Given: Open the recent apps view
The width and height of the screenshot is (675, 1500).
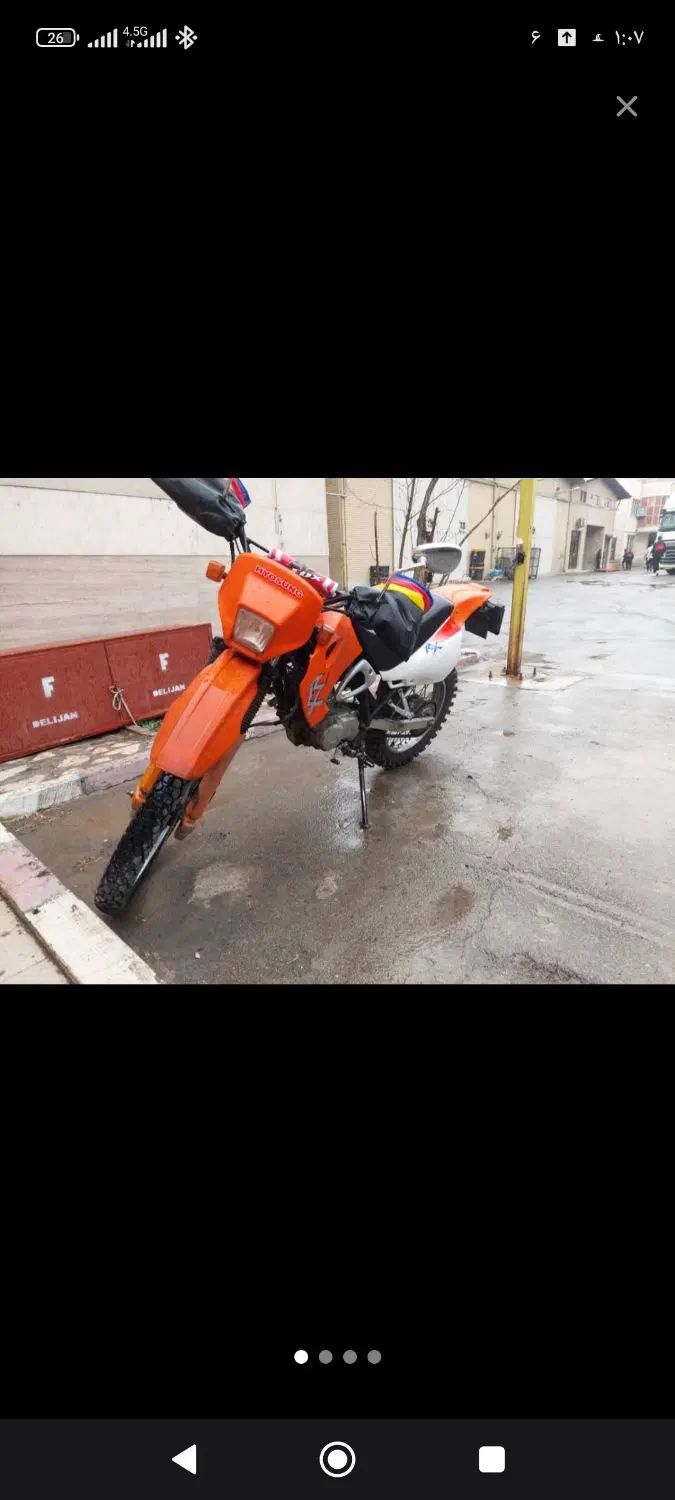Looking at the screenshot, I should (x=491, y=1459).
